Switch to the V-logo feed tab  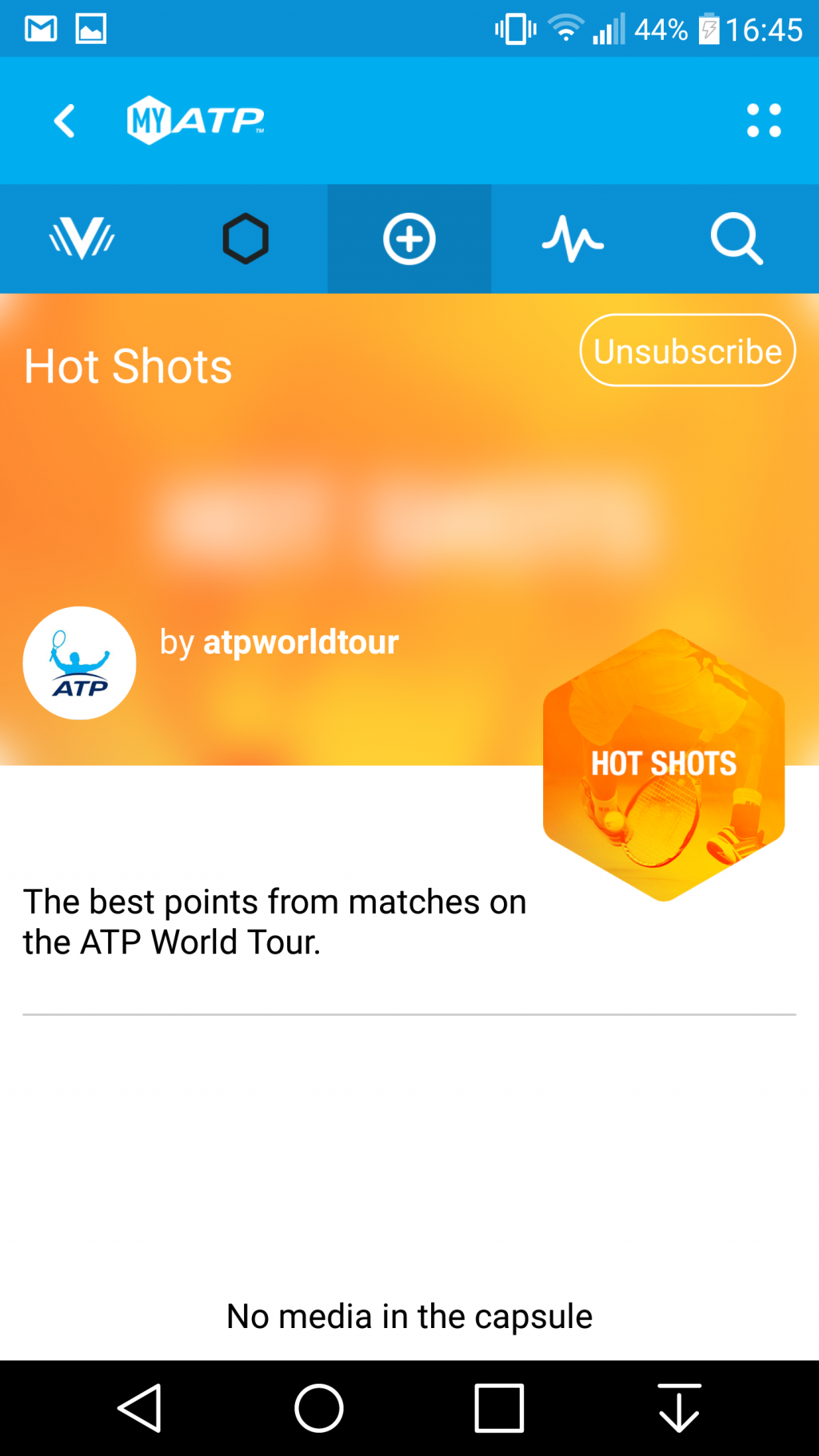(82, 238)
